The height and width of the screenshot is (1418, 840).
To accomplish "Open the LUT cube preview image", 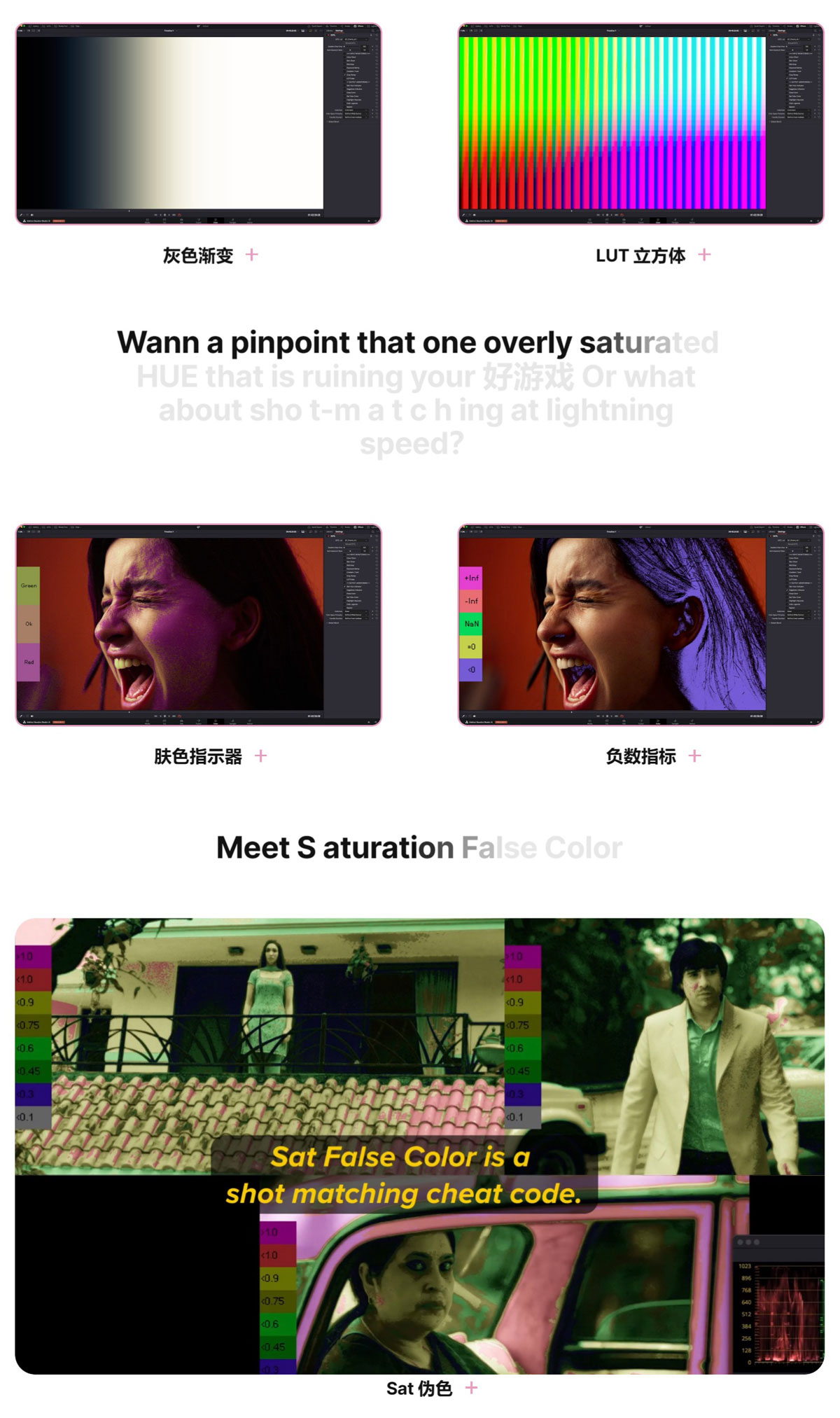I will [640, 124].
